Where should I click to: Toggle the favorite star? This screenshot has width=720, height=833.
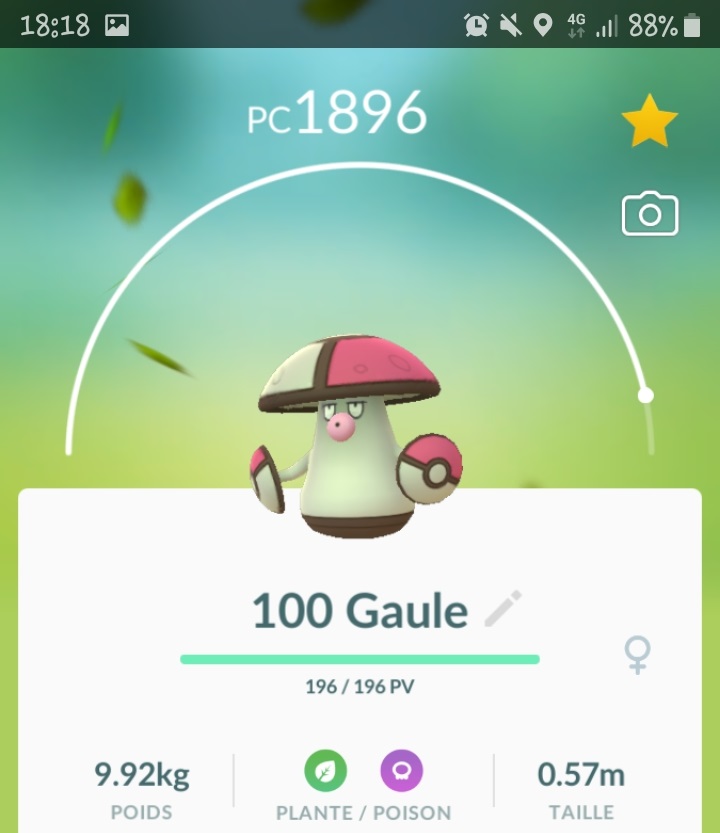(x=649, y=122)
